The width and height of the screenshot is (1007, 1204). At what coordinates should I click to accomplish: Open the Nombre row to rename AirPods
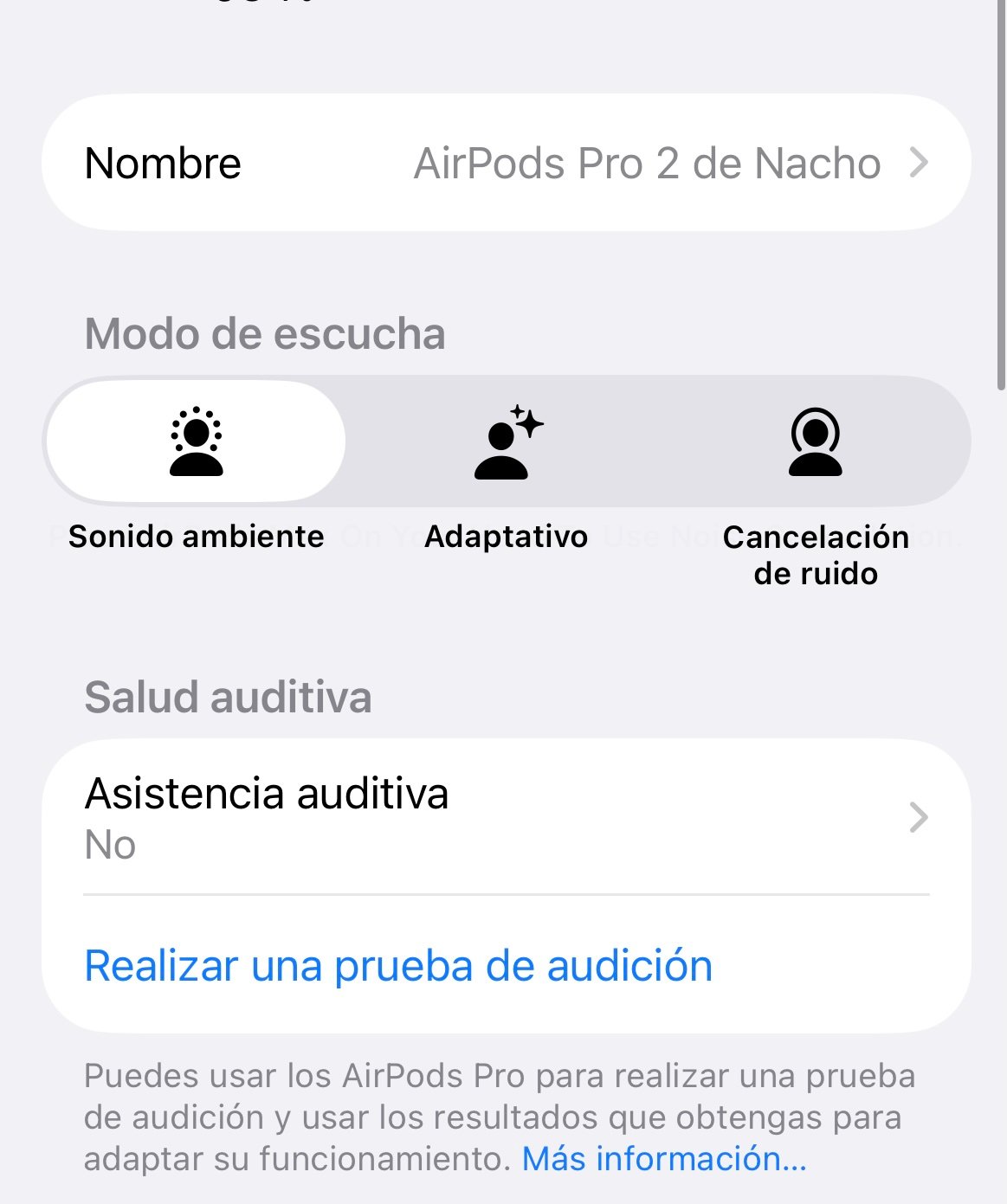point(507,163)
